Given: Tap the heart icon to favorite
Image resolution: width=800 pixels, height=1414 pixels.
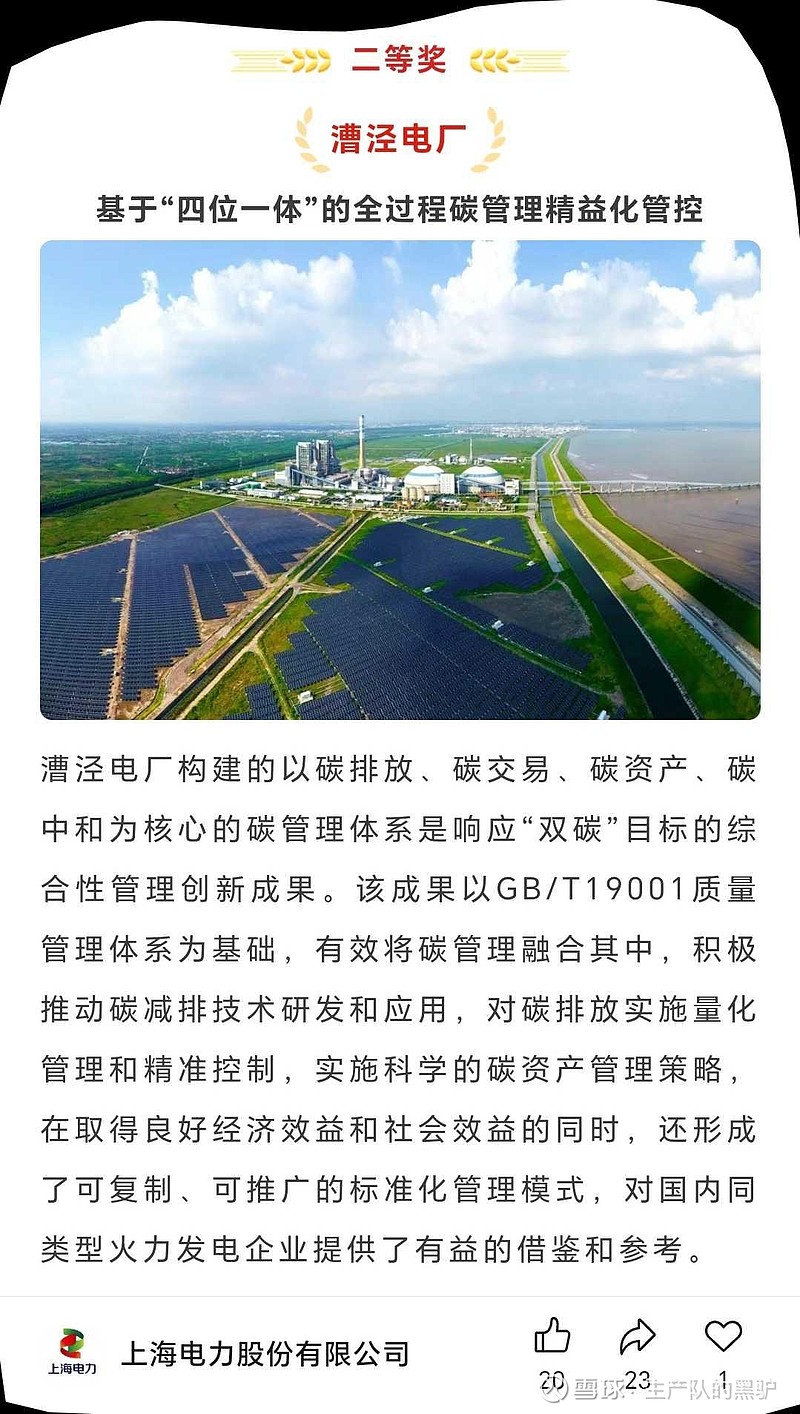Looking at the screenshot, I should [x=723, y=1336].
